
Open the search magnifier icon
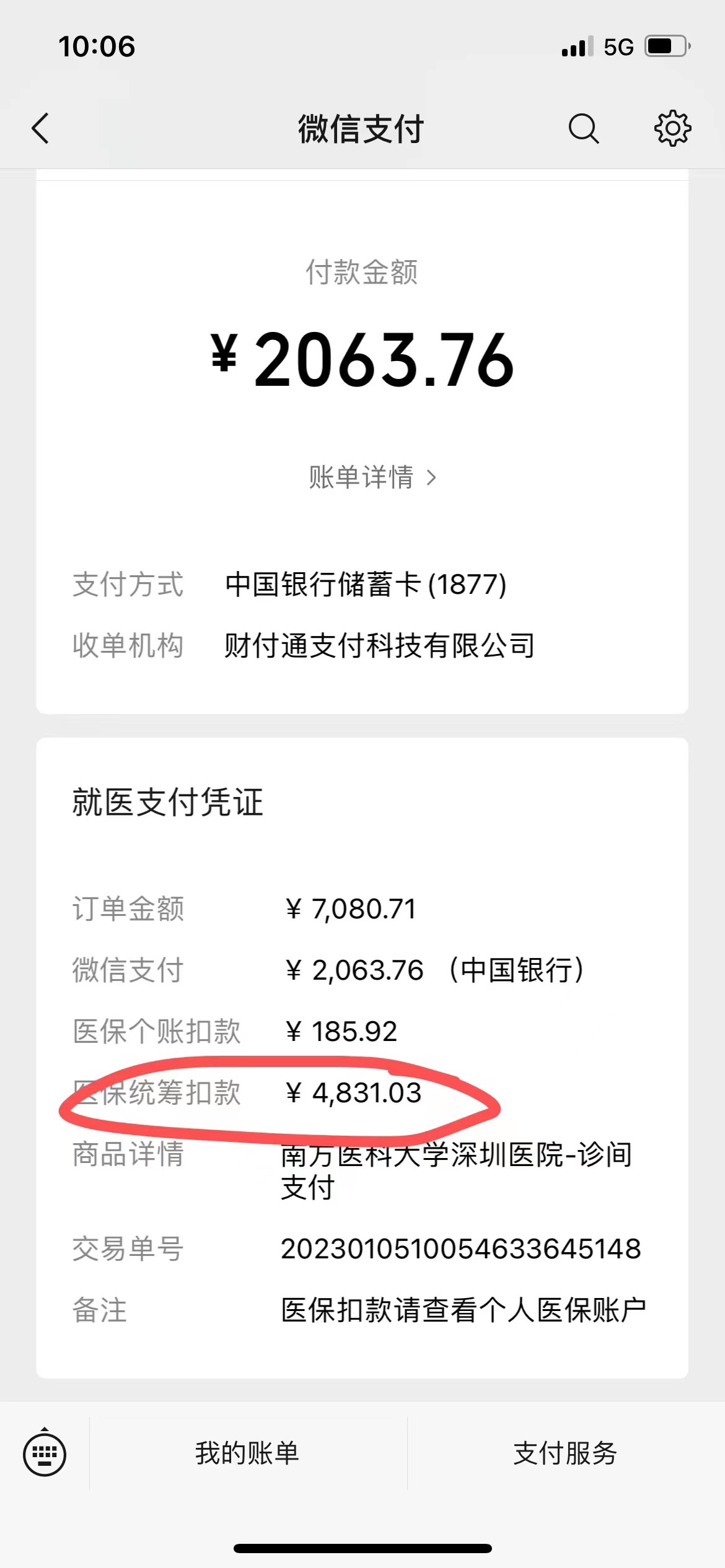(x=583, y=129)
